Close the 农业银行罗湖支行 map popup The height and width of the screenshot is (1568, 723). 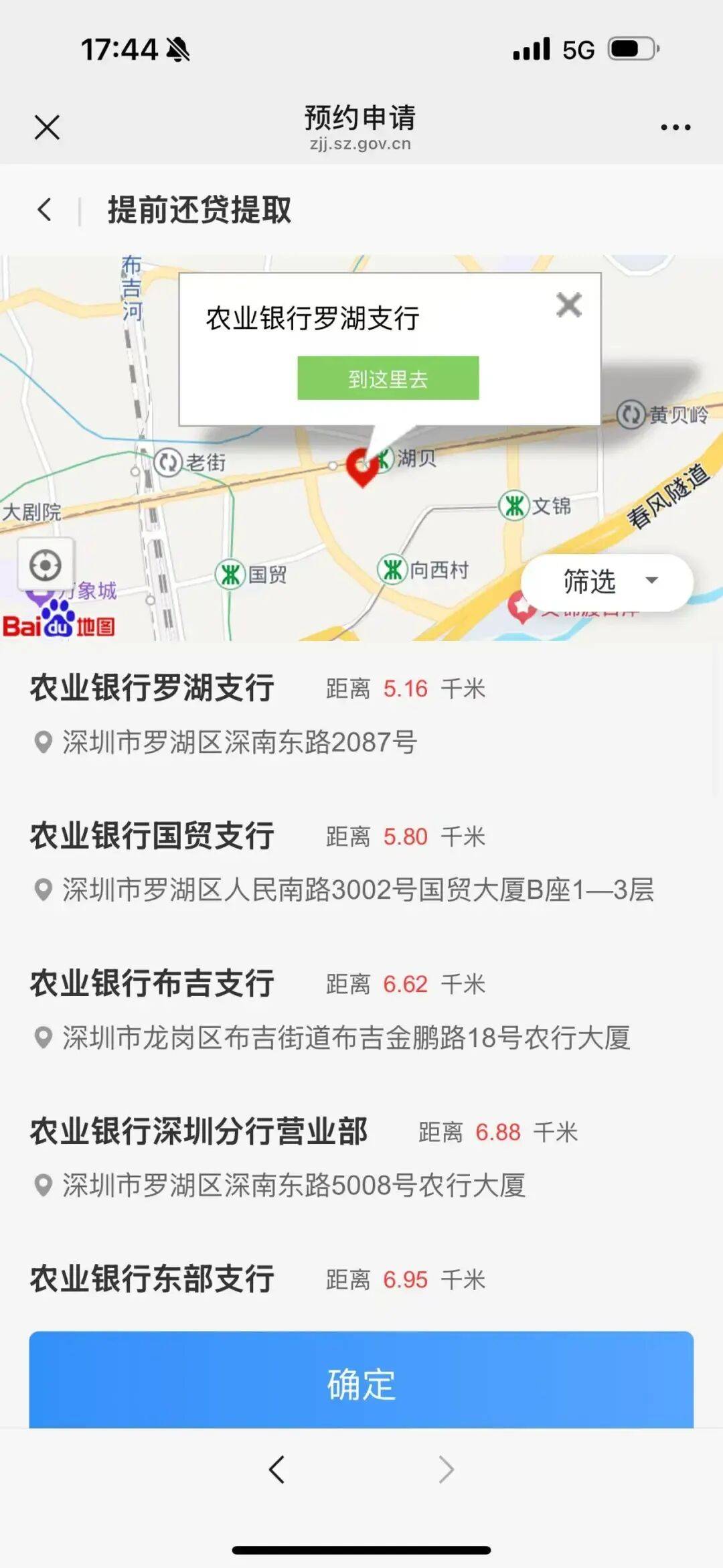point(568,305)
